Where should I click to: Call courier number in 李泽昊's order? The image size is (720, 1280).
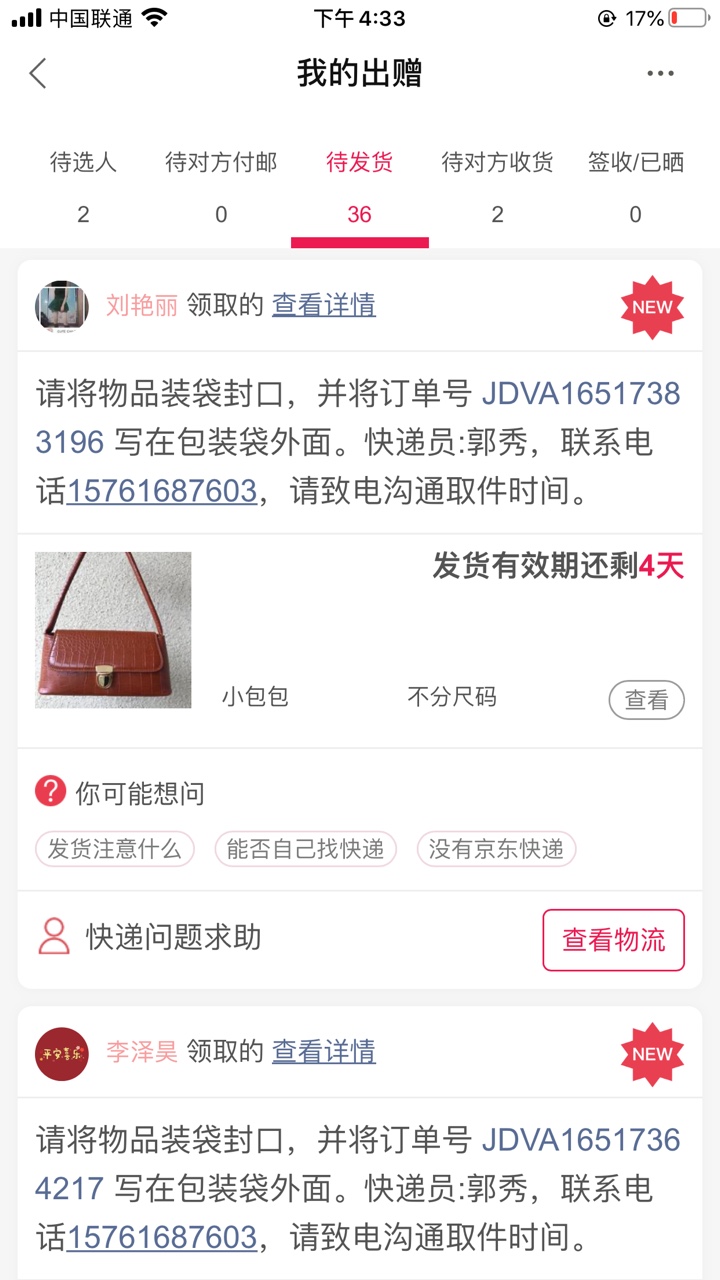(162, 1237)
